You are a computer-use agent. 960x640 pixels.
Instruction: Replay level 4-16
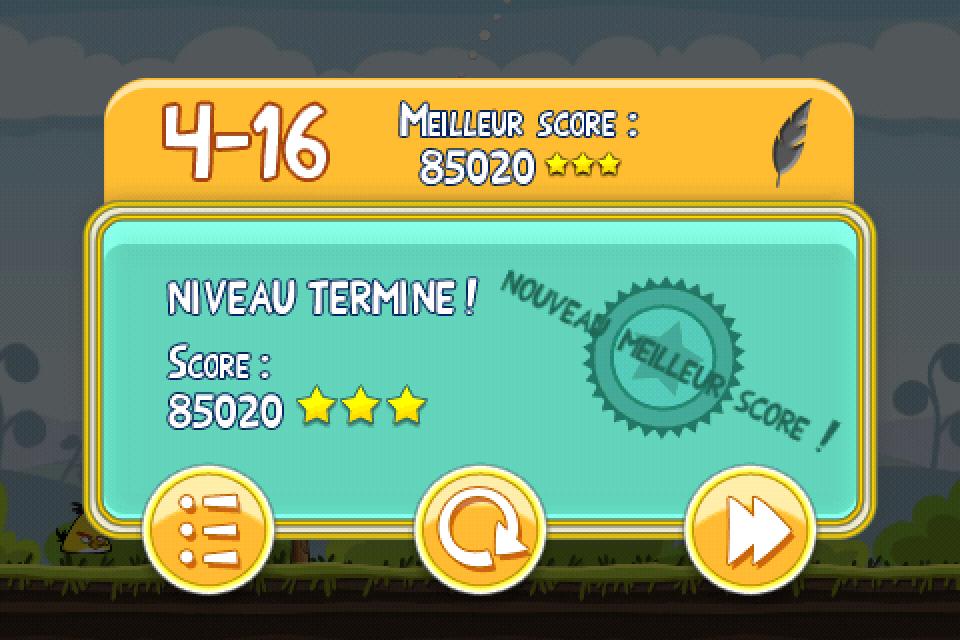480,529
